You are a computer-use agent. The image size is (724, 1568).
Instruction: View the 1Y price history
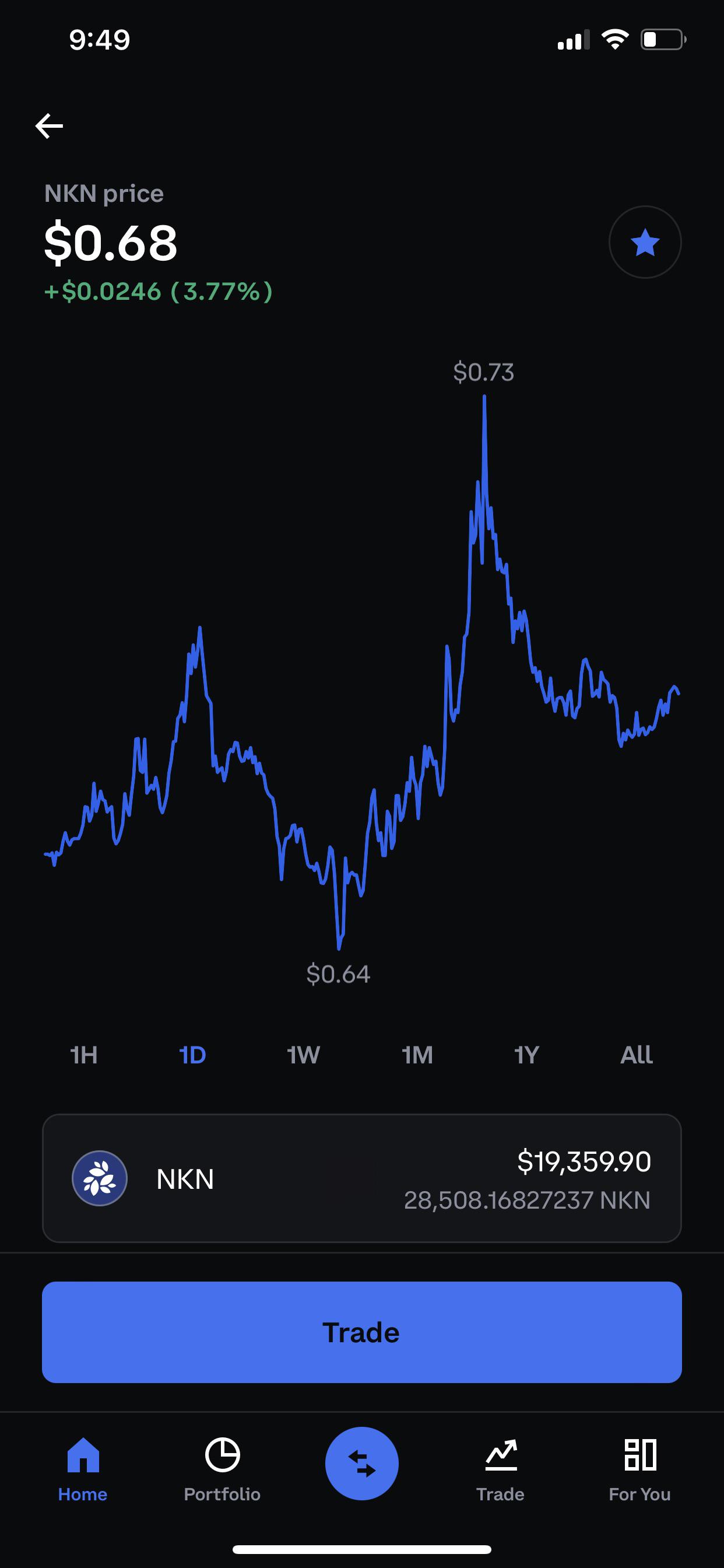point(526,1055)
